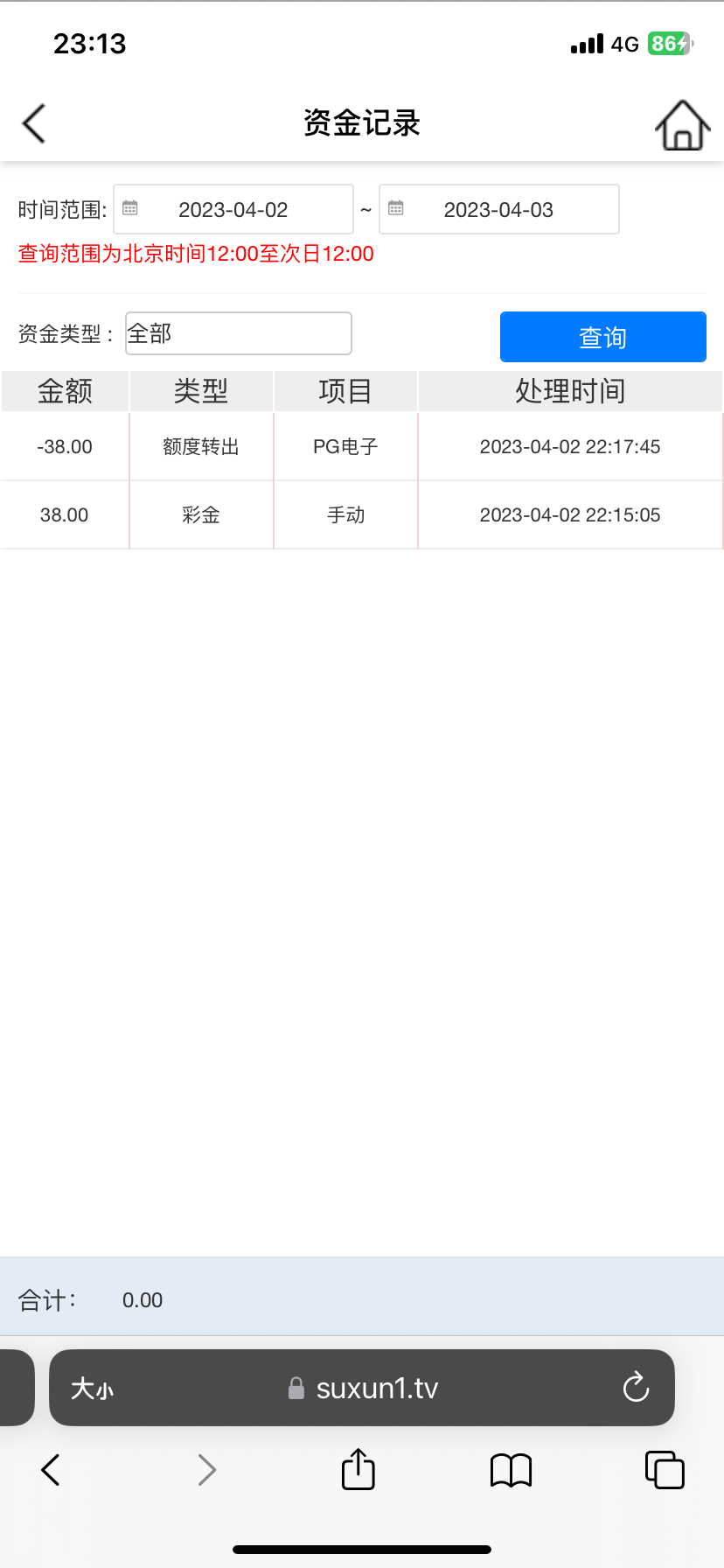Viewport: 724px width, 1568px height.
Task: Navigate back in Safari toolbar
Action: pos(51,1470)
